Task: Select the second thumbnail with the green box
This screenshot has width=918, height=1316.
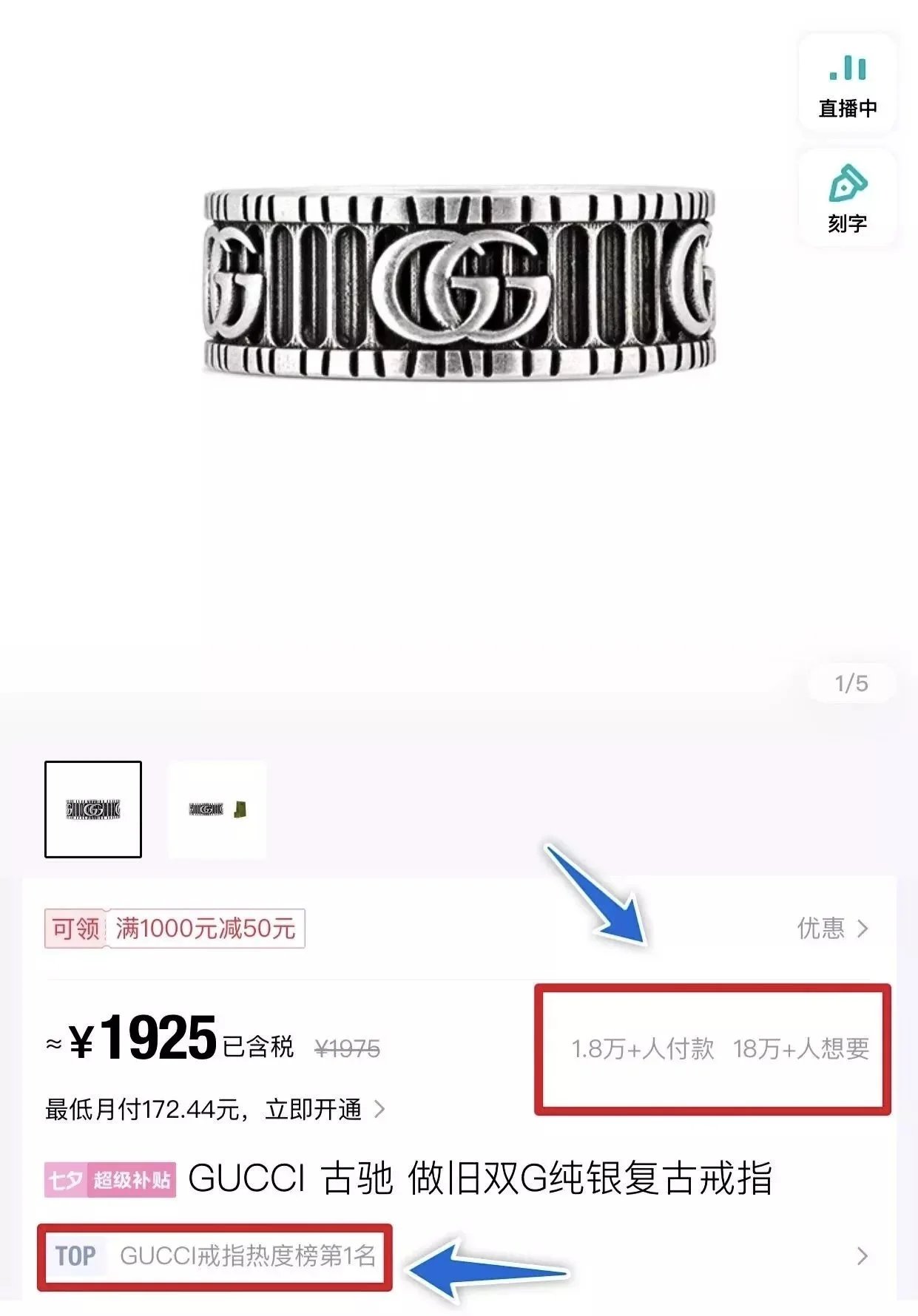Action: tap(217, 810)
